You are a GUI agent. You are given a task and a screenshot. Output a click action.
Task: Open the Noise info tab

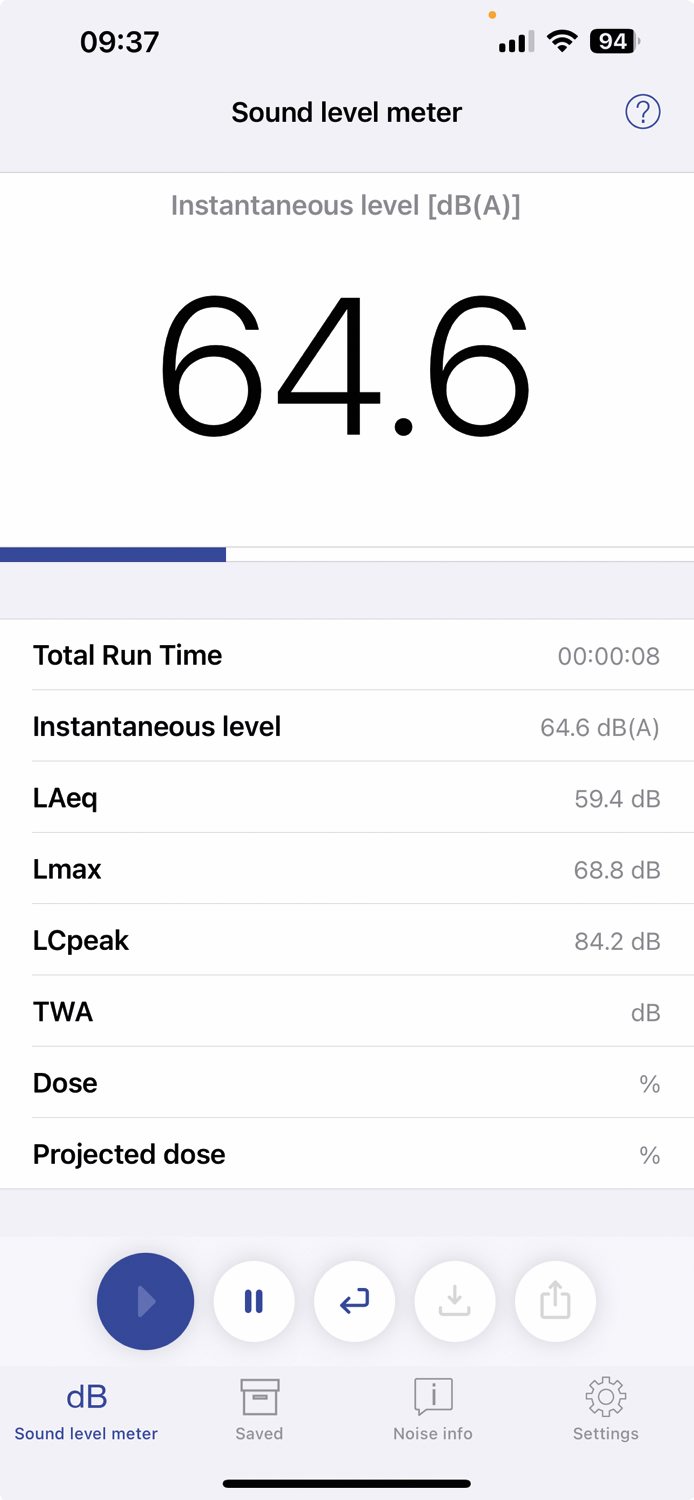pyautogui.click(x=433, y=1409)
